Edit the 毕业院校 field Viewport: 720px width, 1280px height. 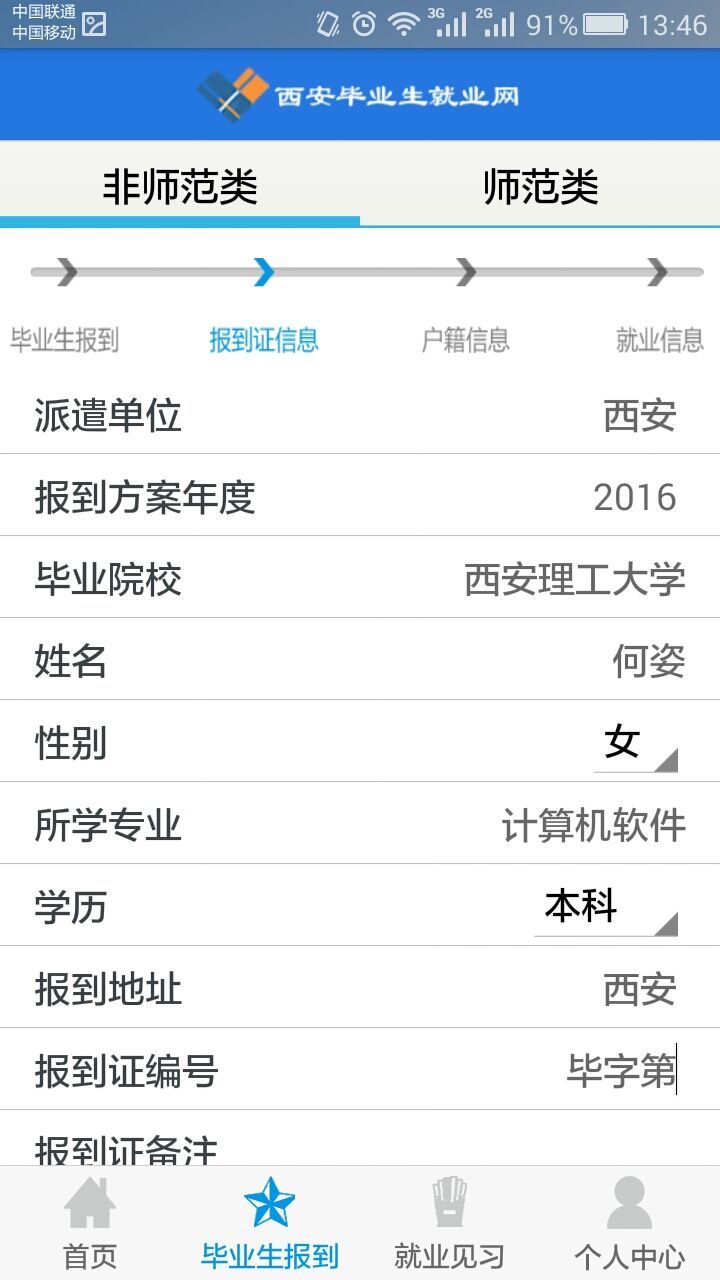click(x=575, y=579)
